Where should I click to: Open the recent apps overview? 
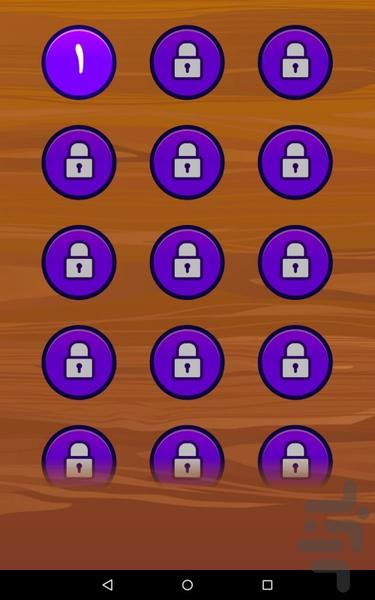267,585
